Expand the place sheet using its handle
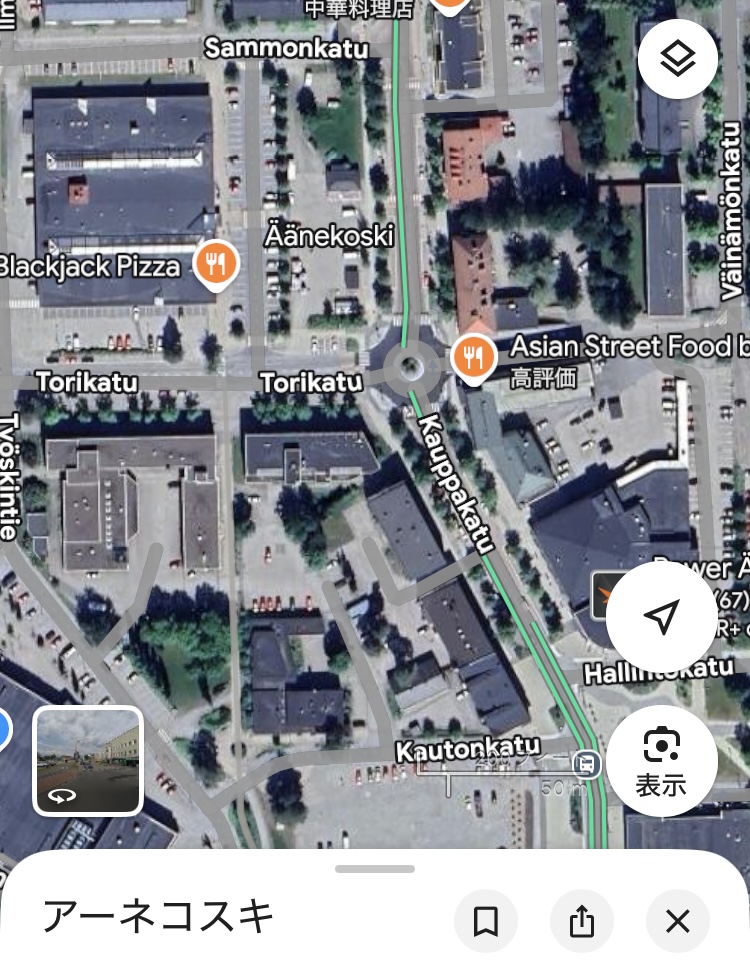The height and width of the screenshot is (962, 750). pos(375,869)
